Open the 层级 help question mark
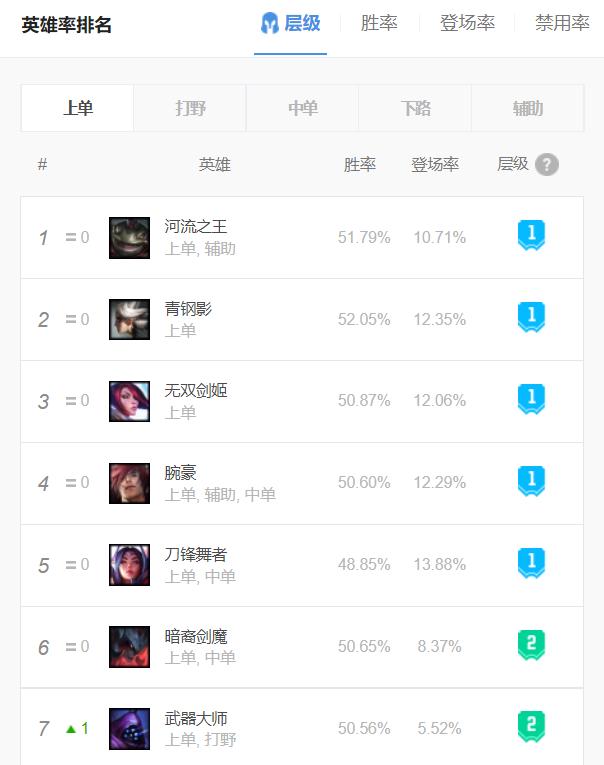The height and width of the screenshot is (765, 604). click(x=546, y=165)
